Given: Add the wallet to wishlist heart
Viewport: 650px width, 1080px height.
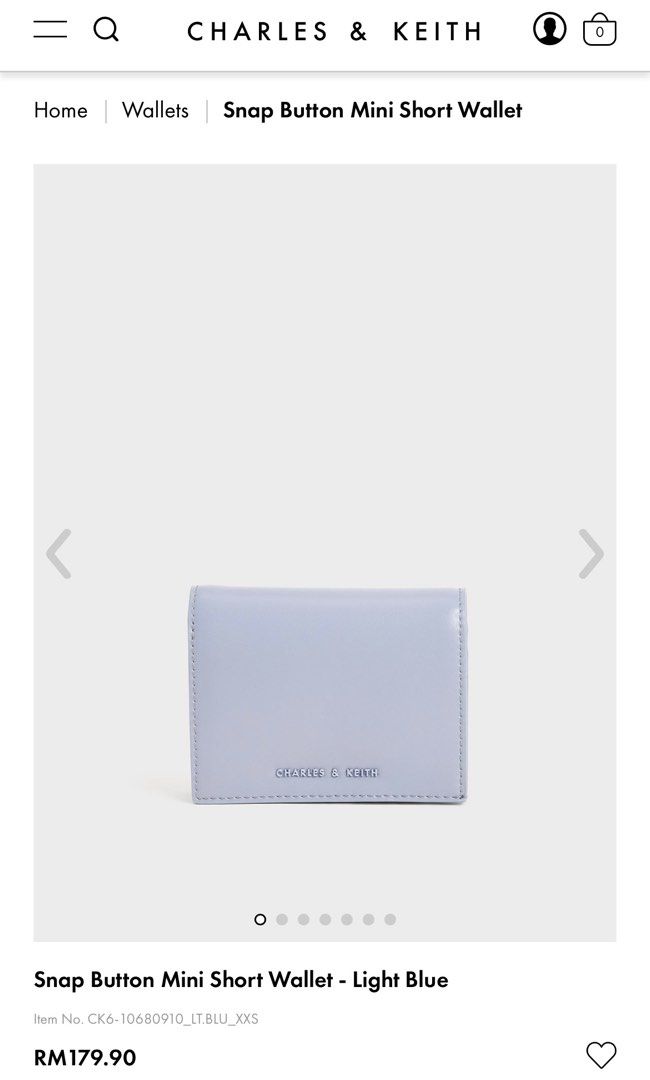Looking at the screenshot, I should [601, 1055].
